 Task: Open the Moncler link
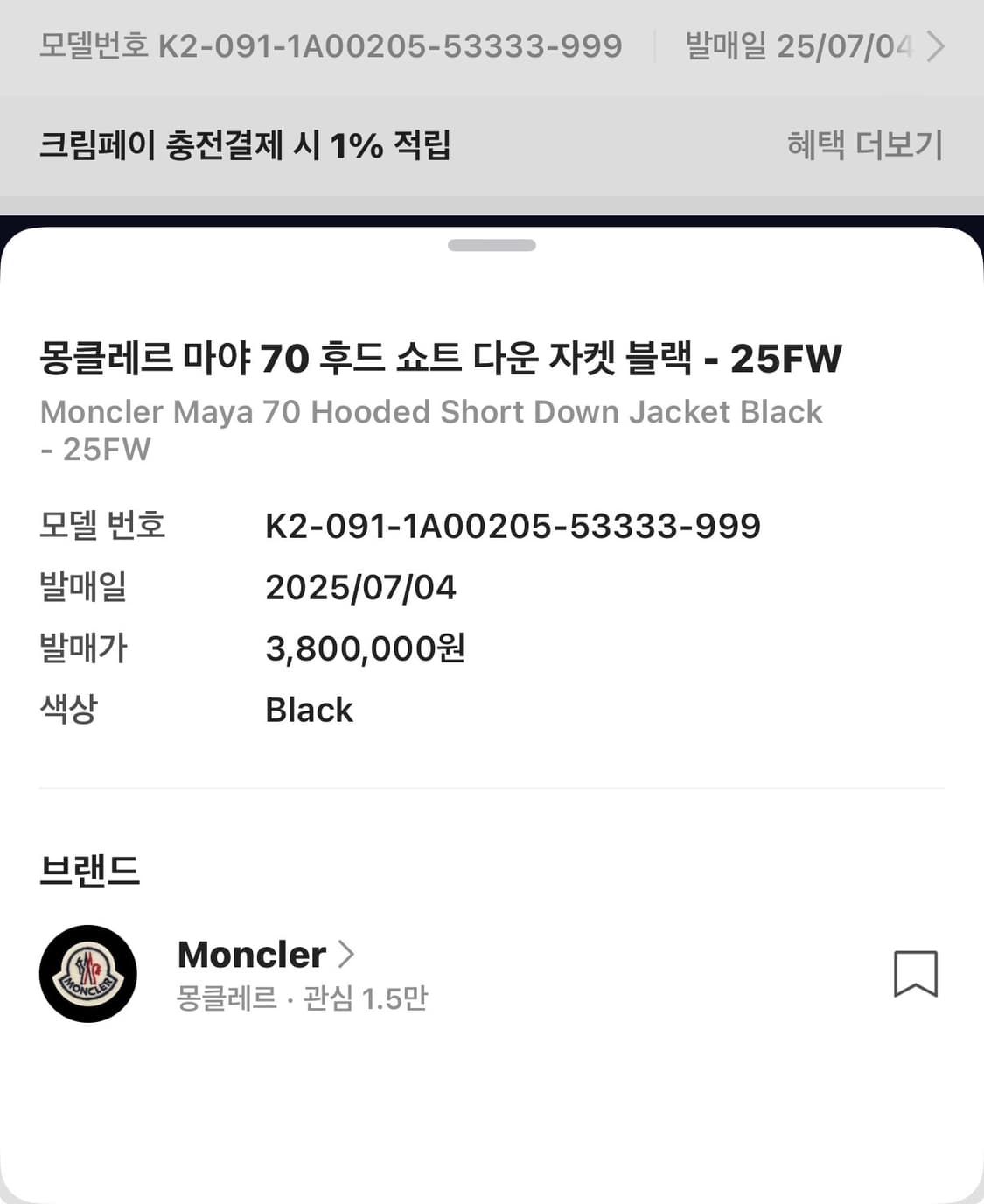[253, 955]
